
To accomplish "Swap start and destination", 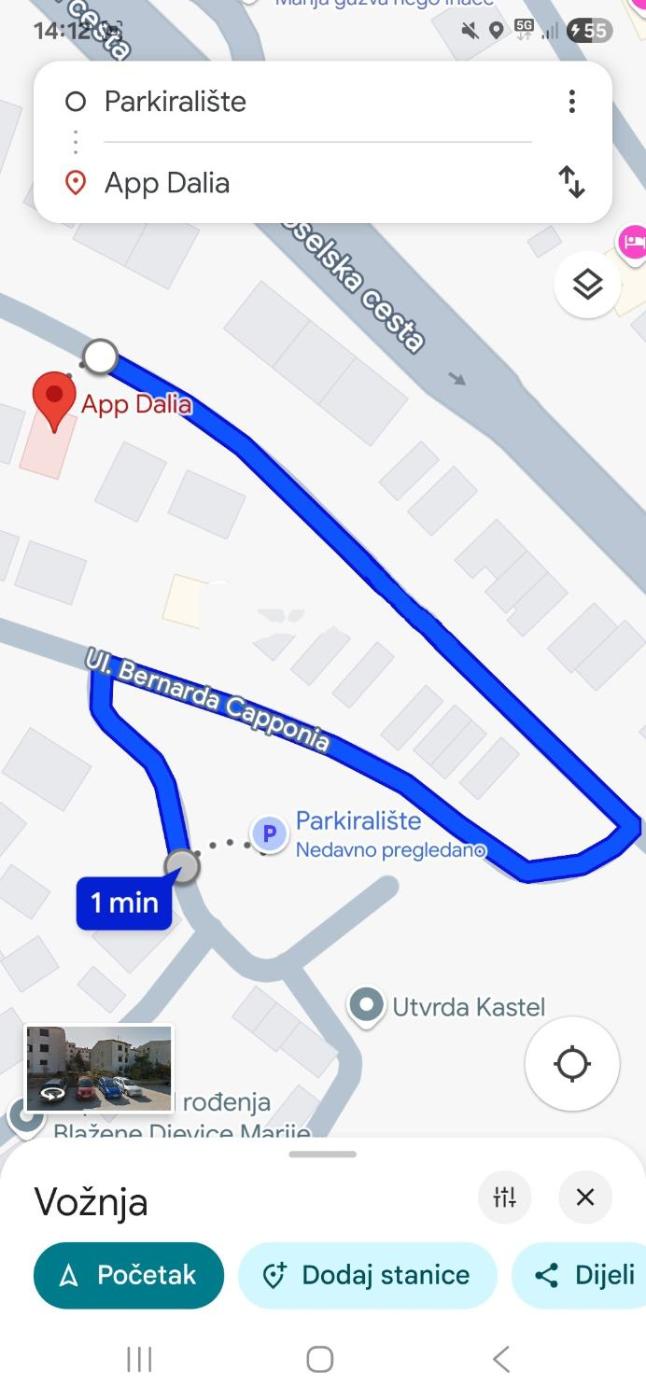I will (x=571, y=182).
